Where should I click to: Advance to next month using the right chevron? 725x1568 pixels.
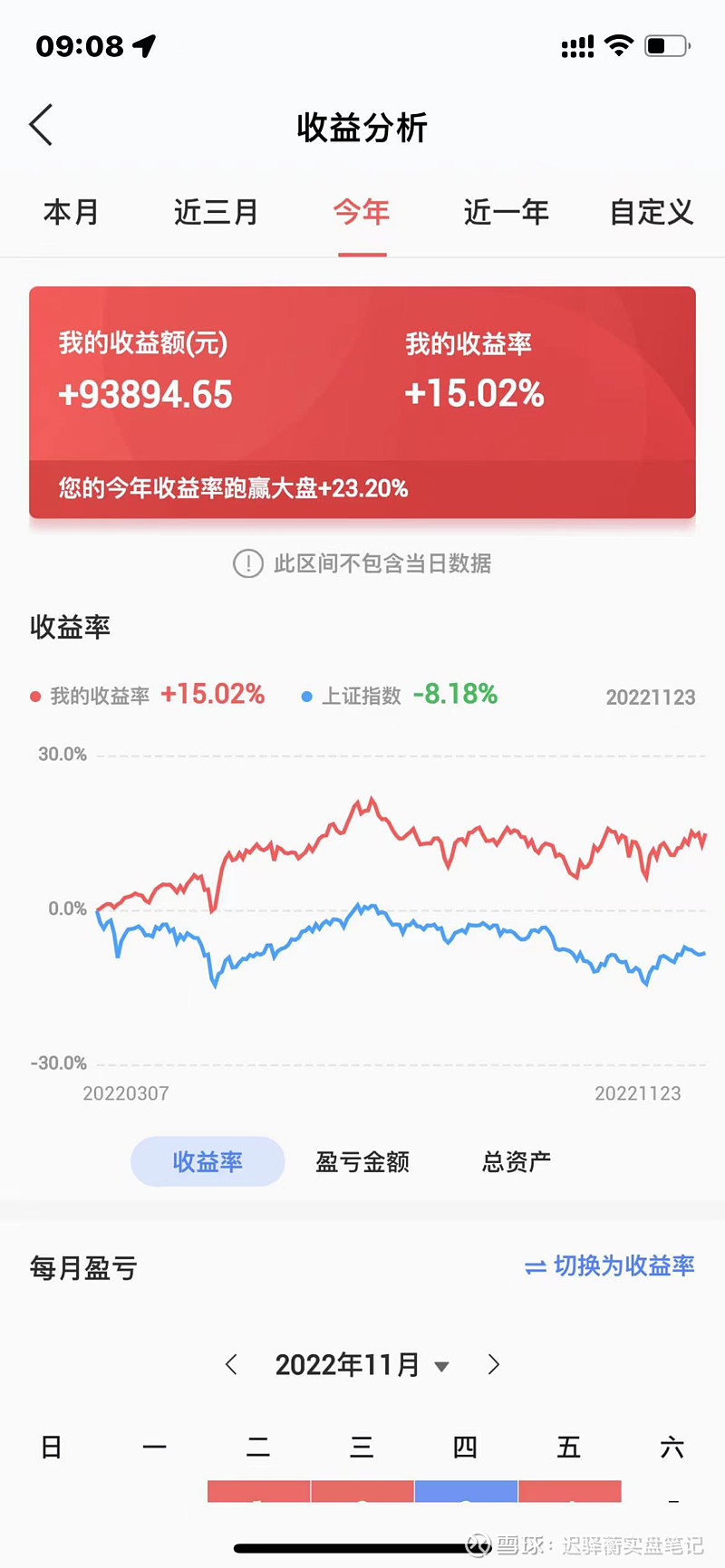494,1363
